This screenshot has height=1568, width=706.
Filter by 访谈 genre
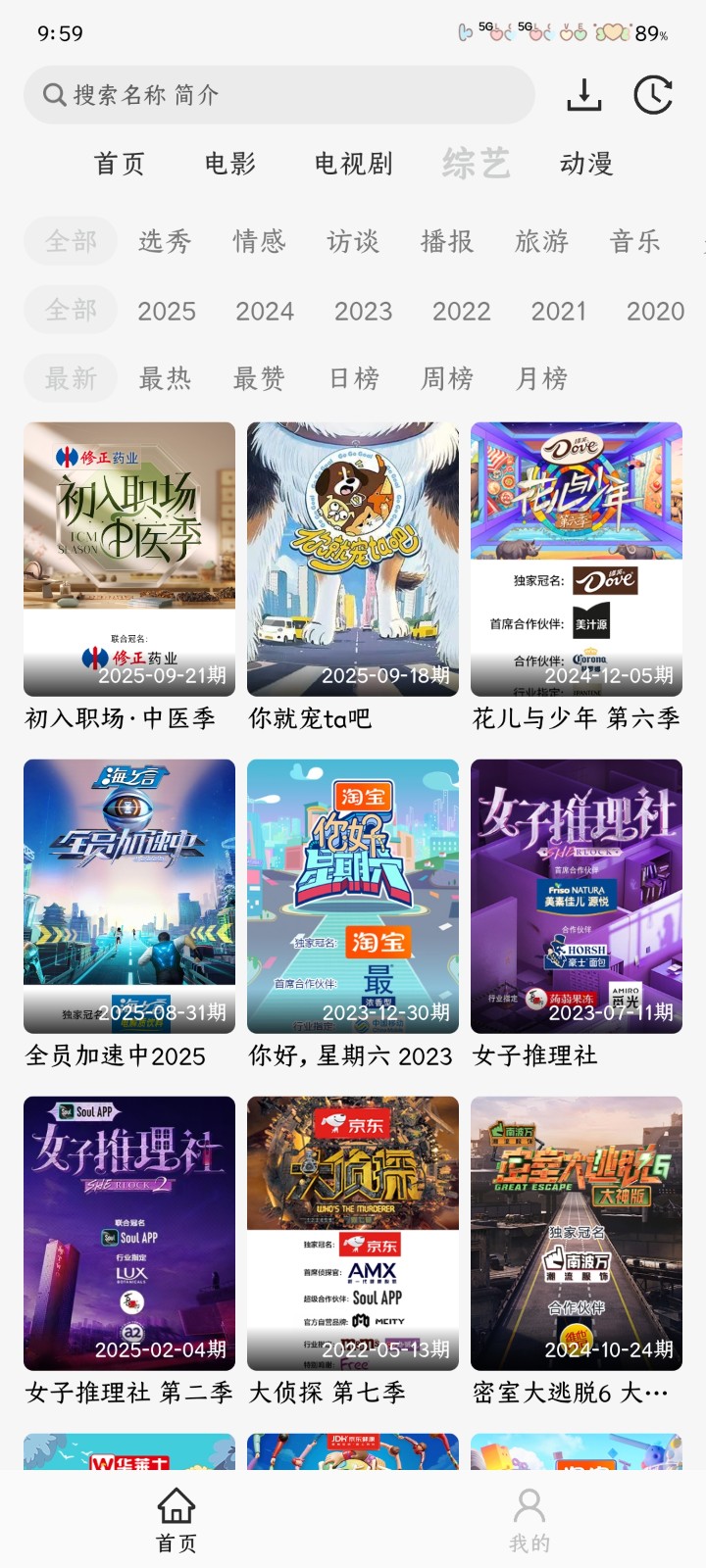353,241
